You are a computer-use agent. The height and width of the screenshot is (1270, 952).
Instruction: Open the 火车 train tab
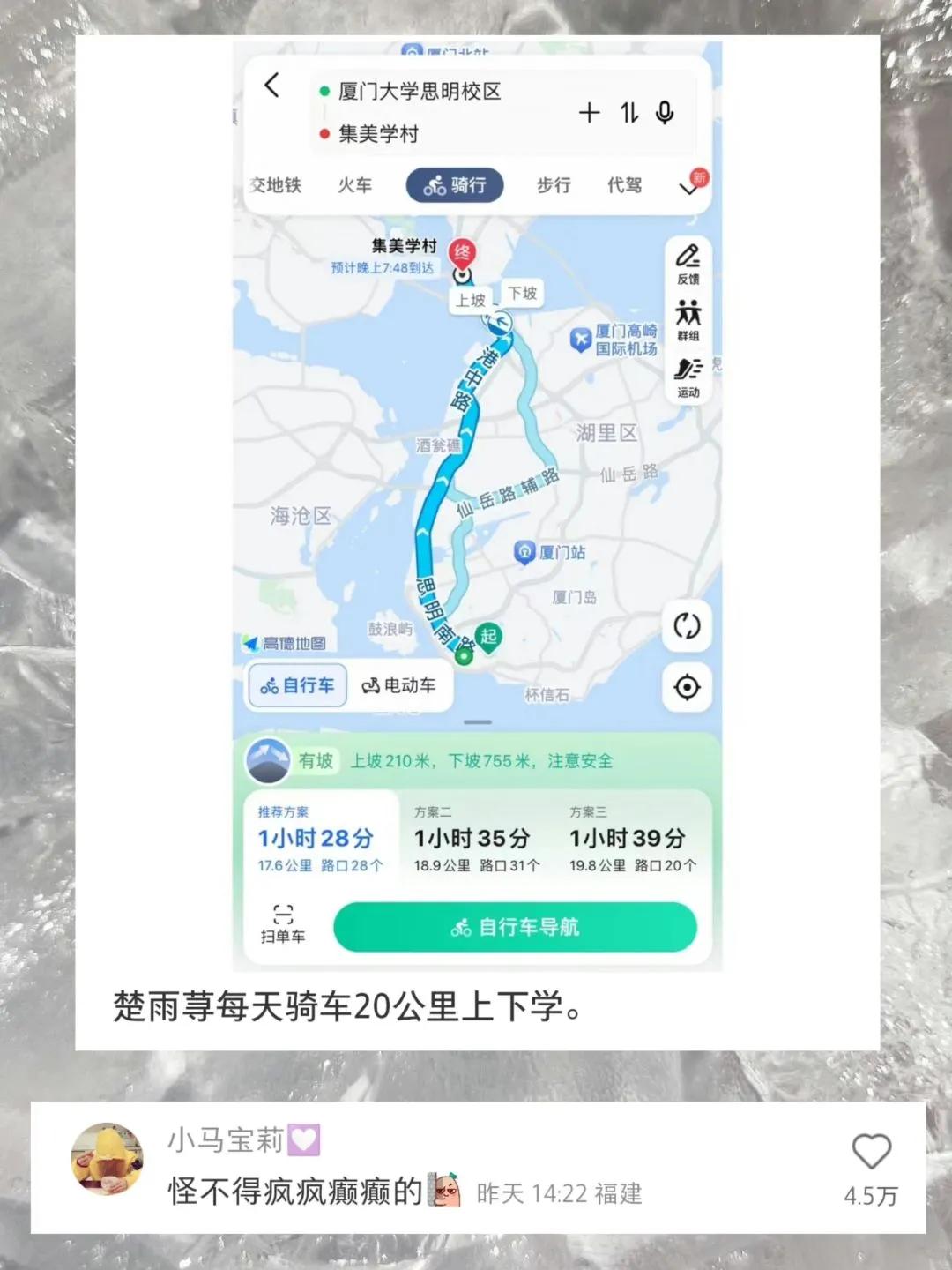(356, 186)
